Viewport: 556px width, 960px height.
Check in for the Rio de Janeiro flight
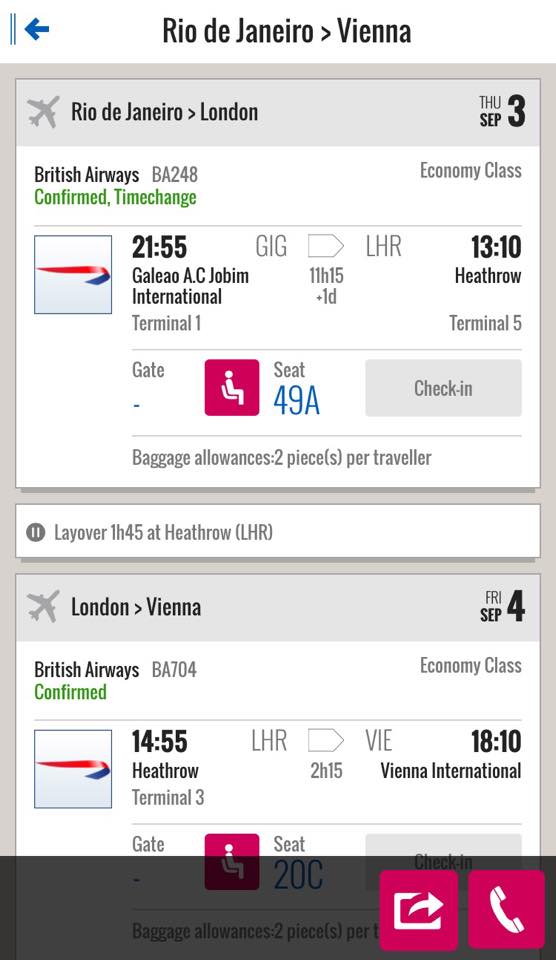click(443, 388)
